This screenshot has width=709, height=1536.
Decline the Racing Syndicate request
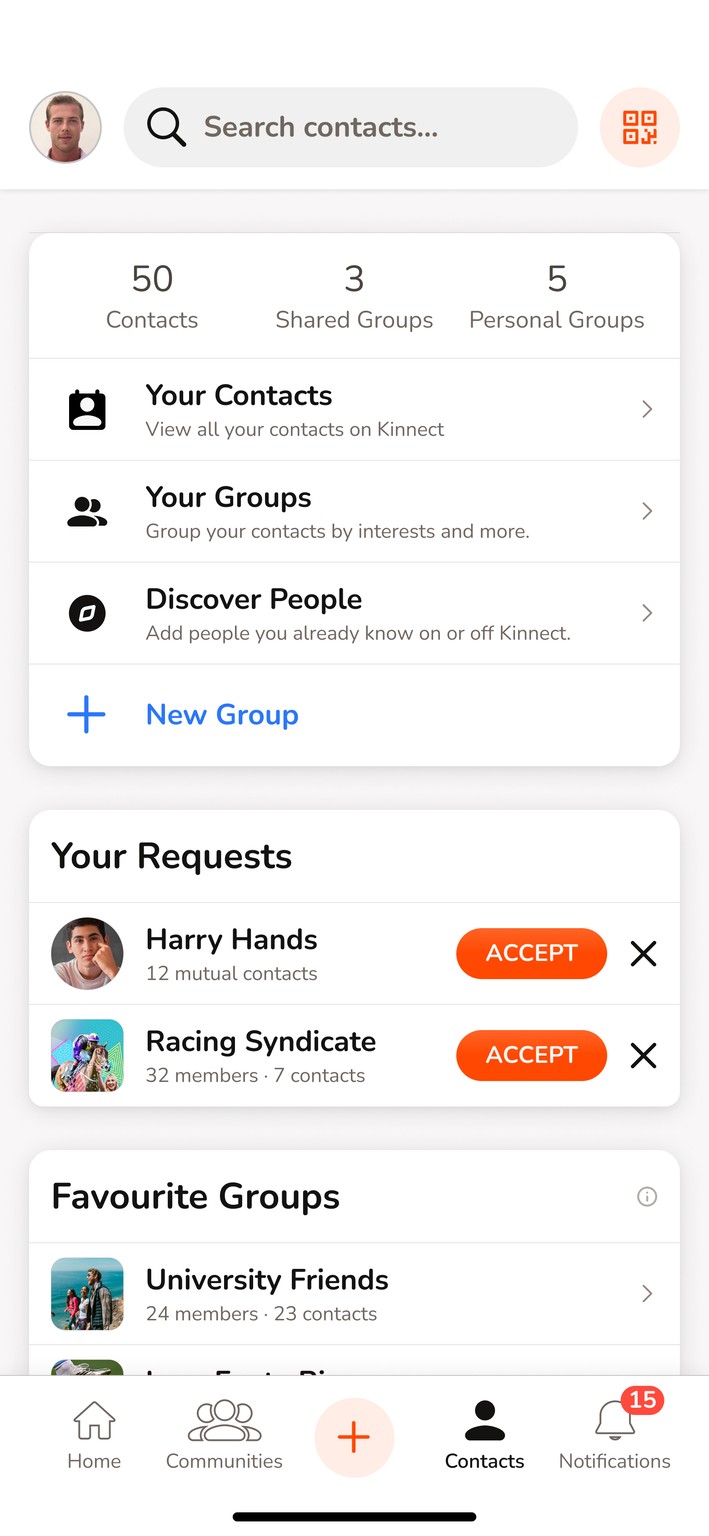[x=644, y=1056]
